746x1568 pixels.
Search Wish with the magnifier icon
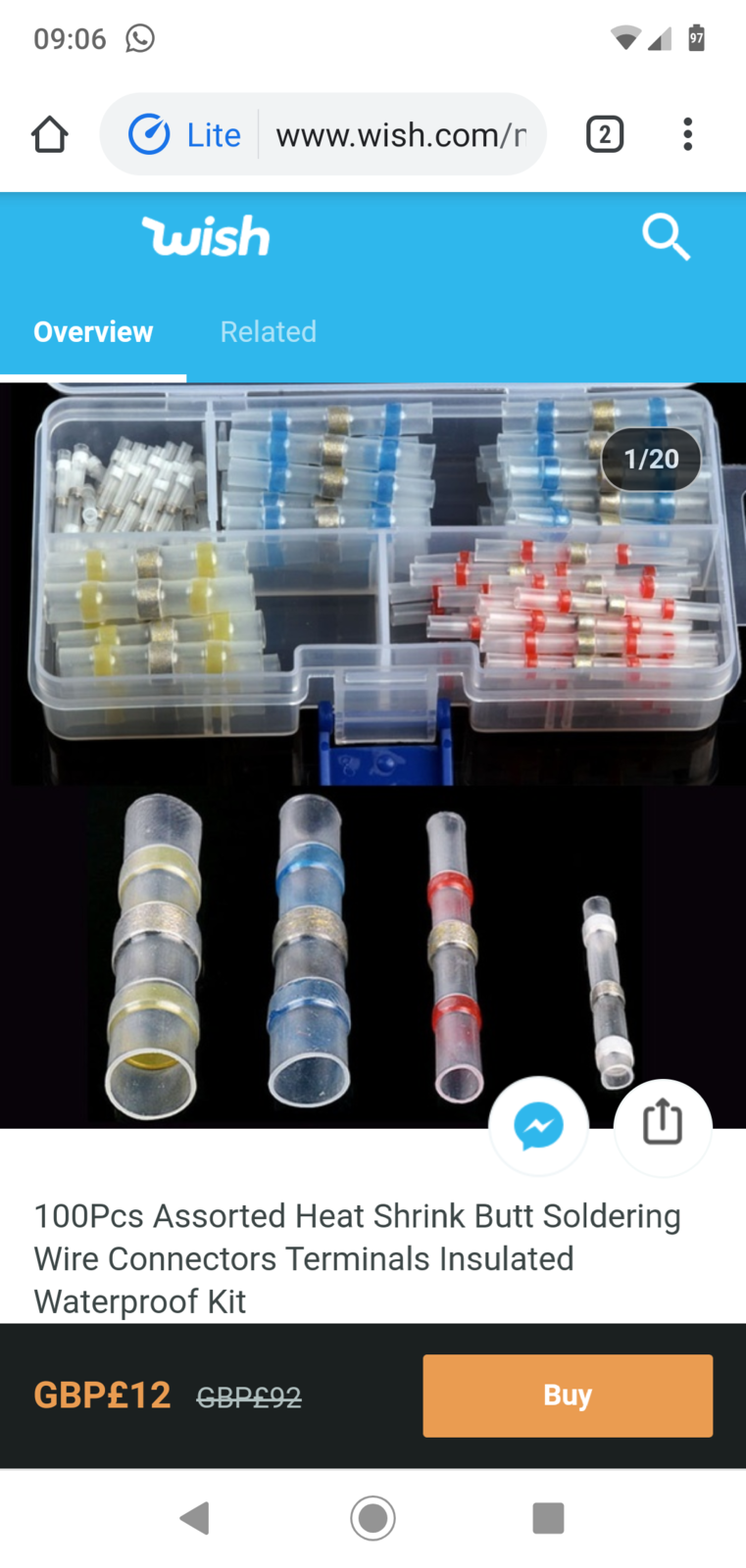[x=666, y=237]
